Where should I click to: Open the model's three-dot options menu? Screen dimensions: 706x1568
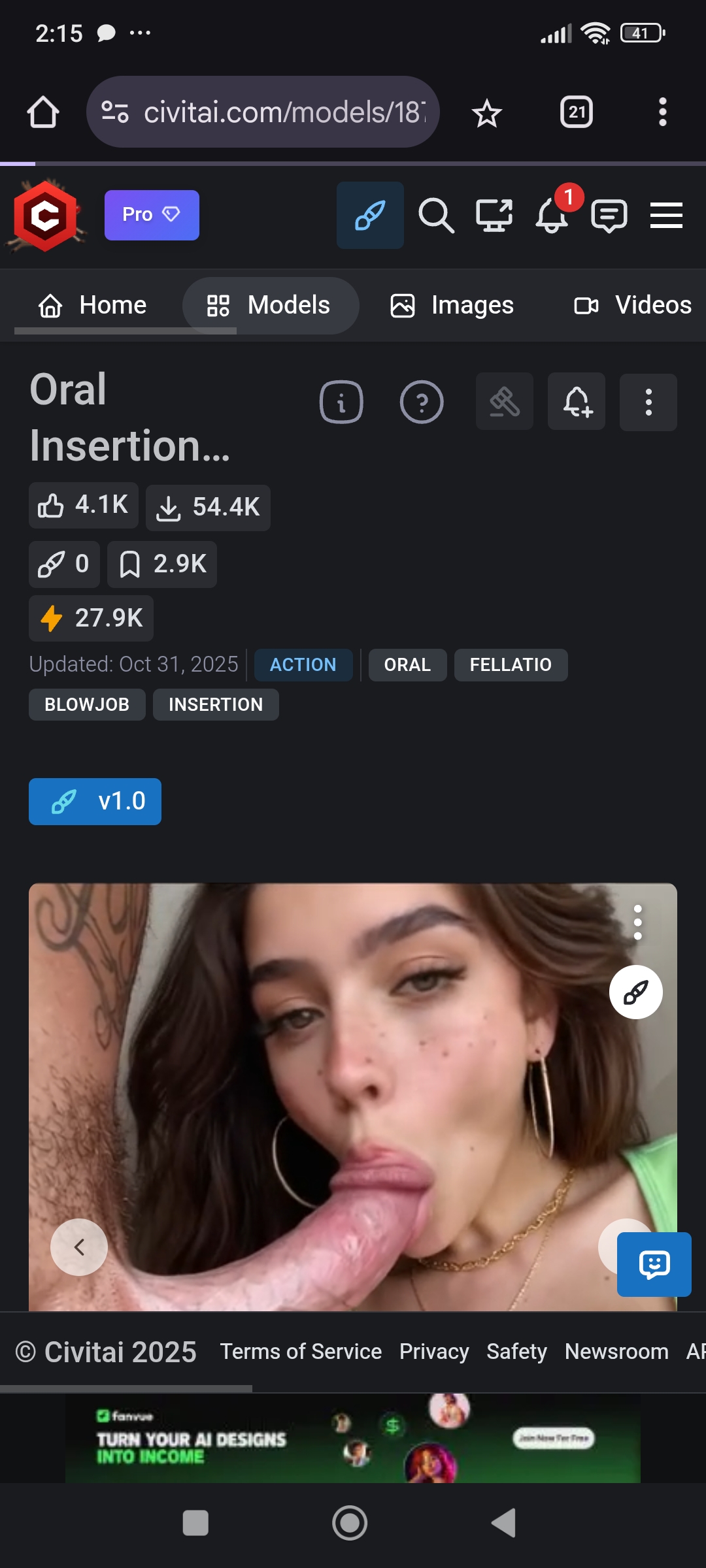(648, 402)
